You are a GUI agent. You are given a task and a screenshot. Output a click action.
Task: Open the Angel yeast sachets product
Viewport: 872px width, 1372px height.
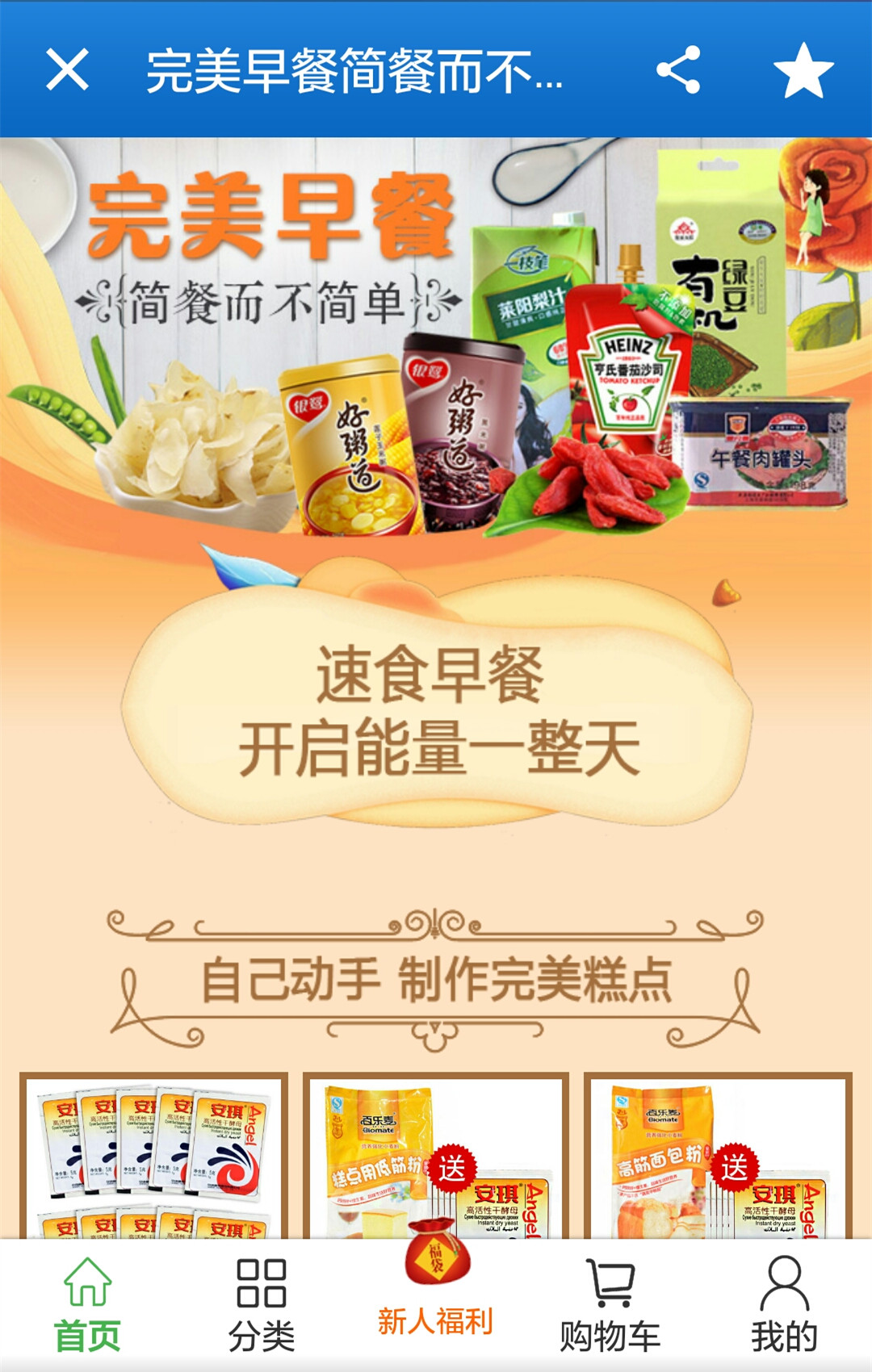[x=153, y=1158]
